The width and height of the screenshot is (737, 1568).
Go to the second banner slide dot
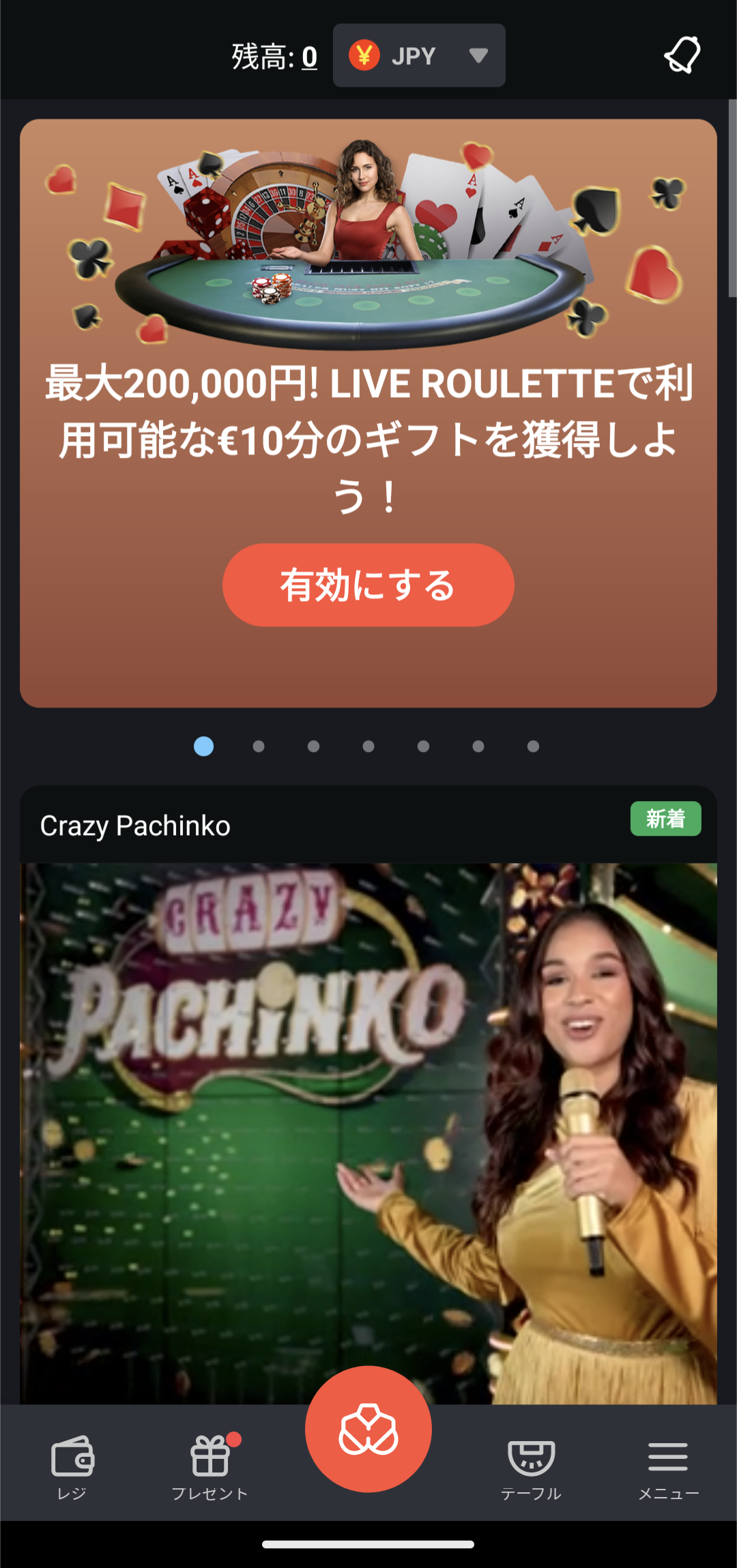pos(259,746)
